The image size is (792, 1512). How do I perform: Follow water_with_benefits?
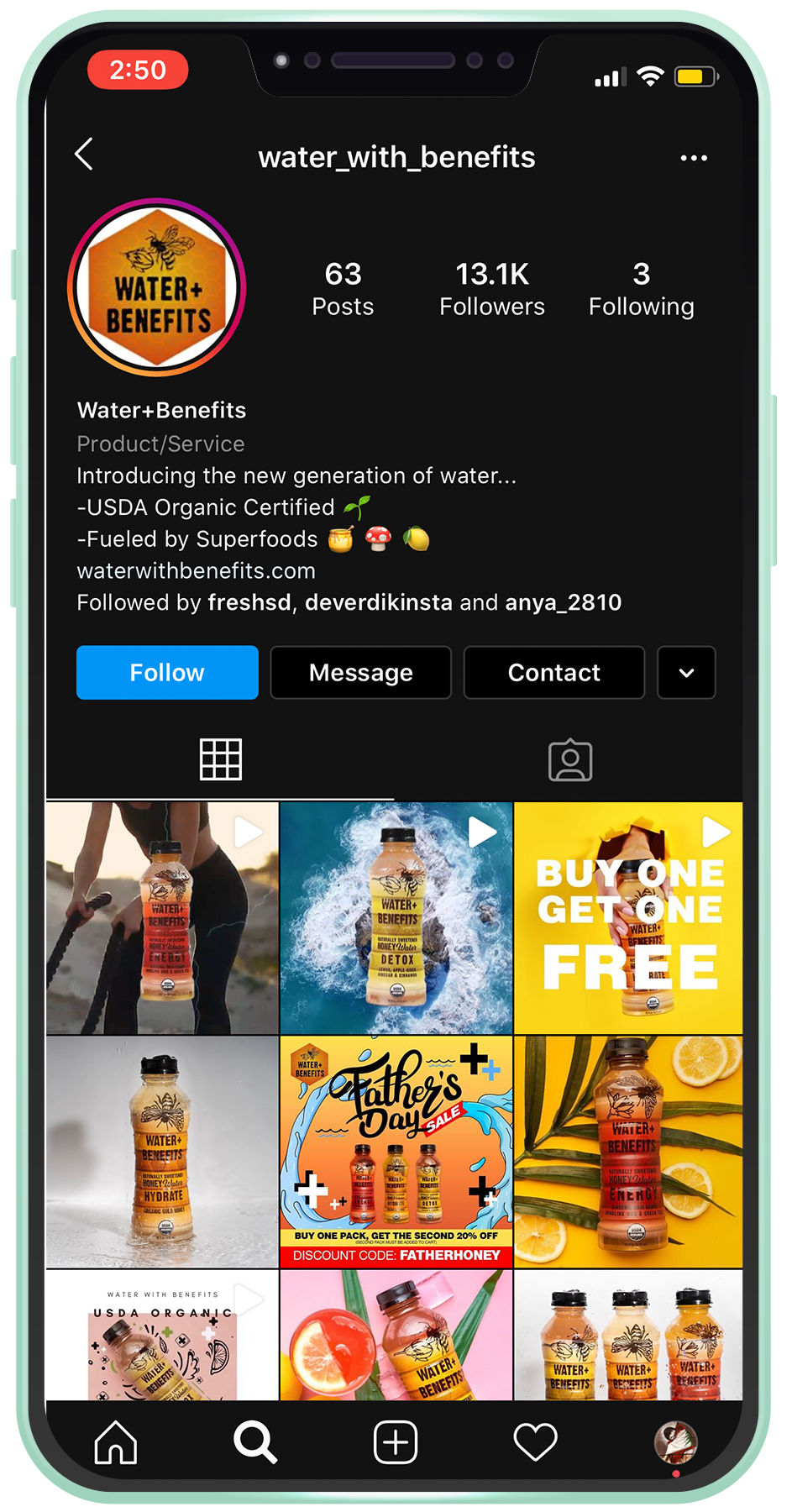[x=167, y=672]
